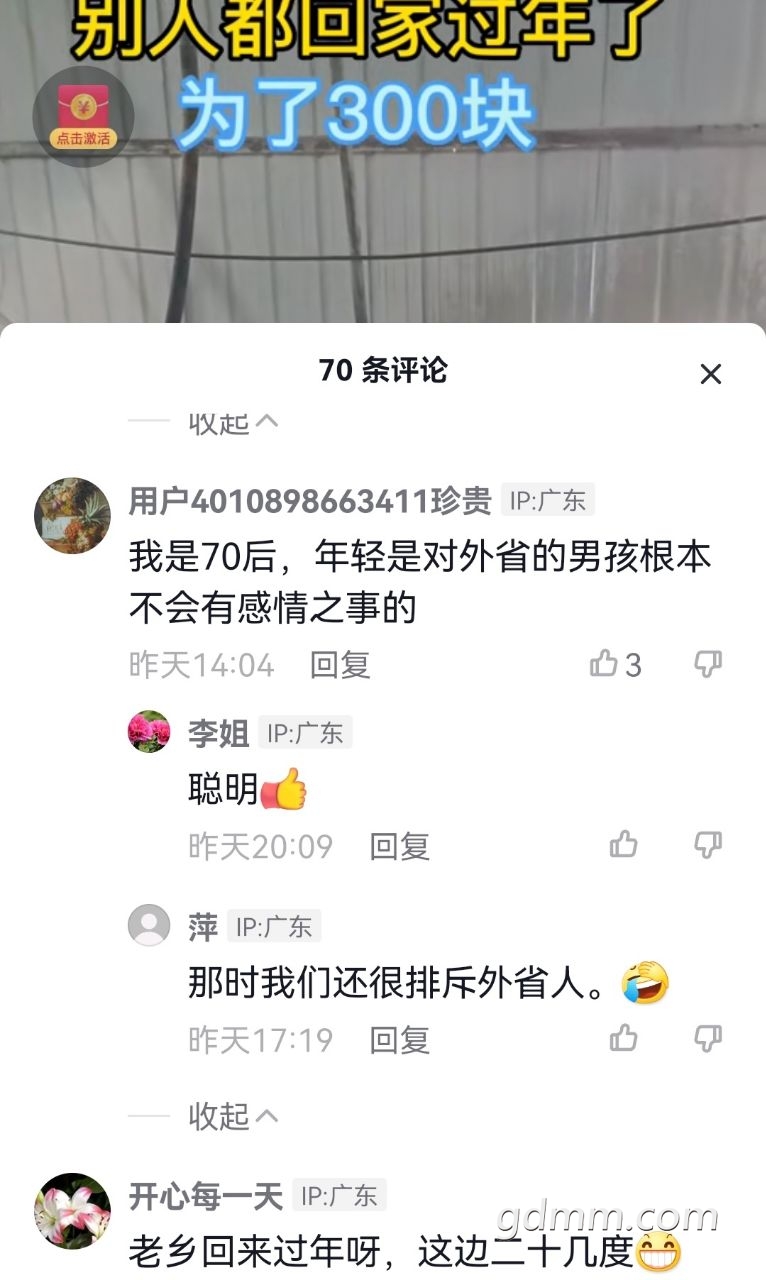Dislike 李姐's reply 聪明
This screenshot has width=766, height=1280.
[708, 846]
